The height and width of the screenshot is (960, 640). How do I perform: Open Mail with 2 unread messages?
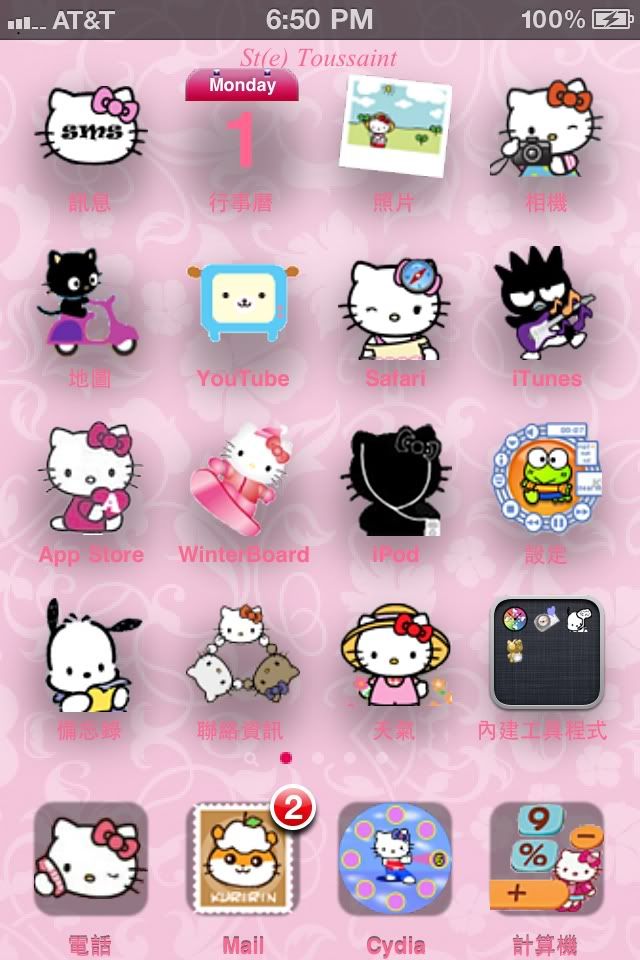[x=243, y=858]
